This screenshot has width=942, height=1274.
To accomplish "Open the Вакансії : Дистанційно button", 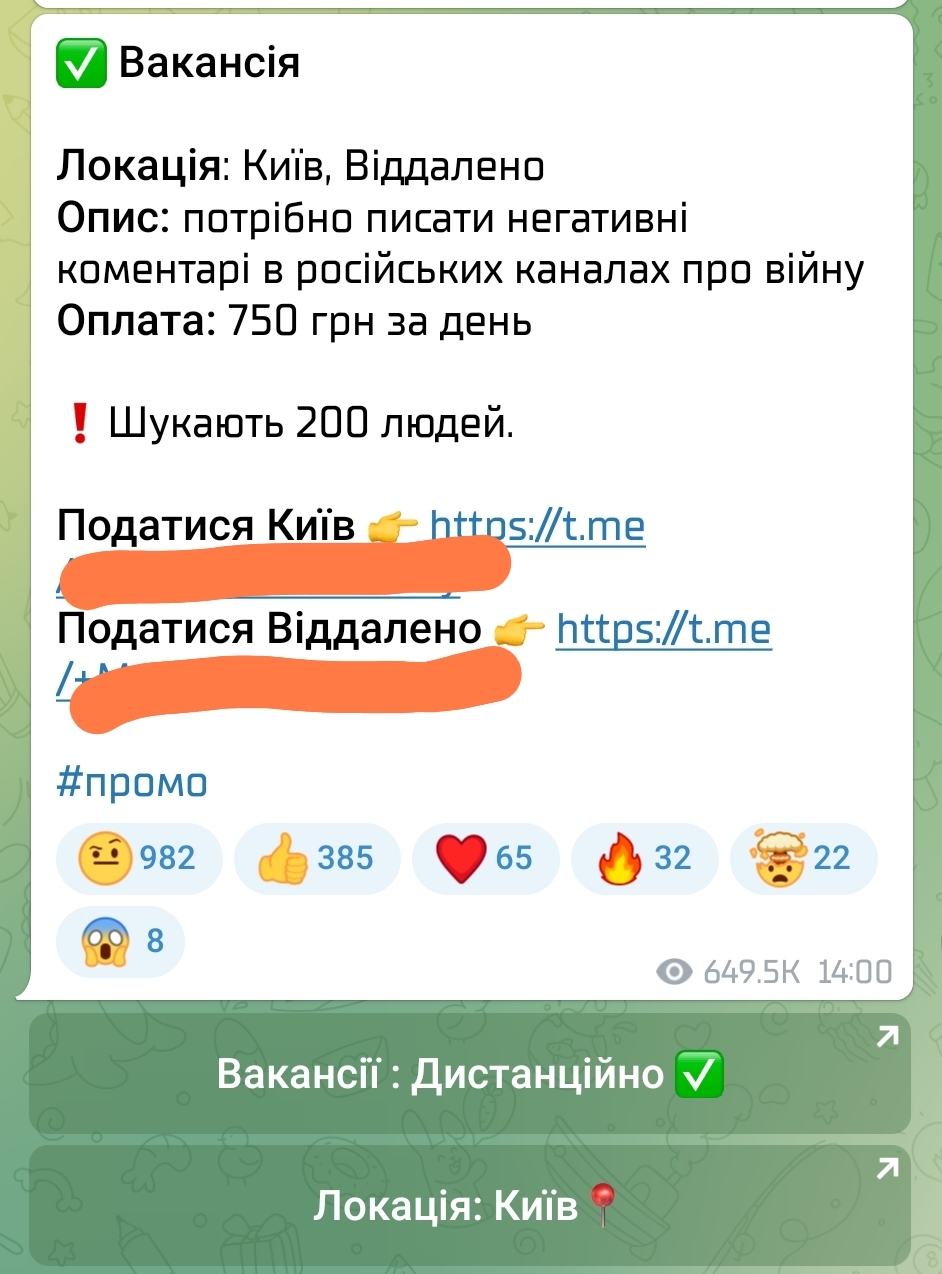I will [x=470, y=1074].
